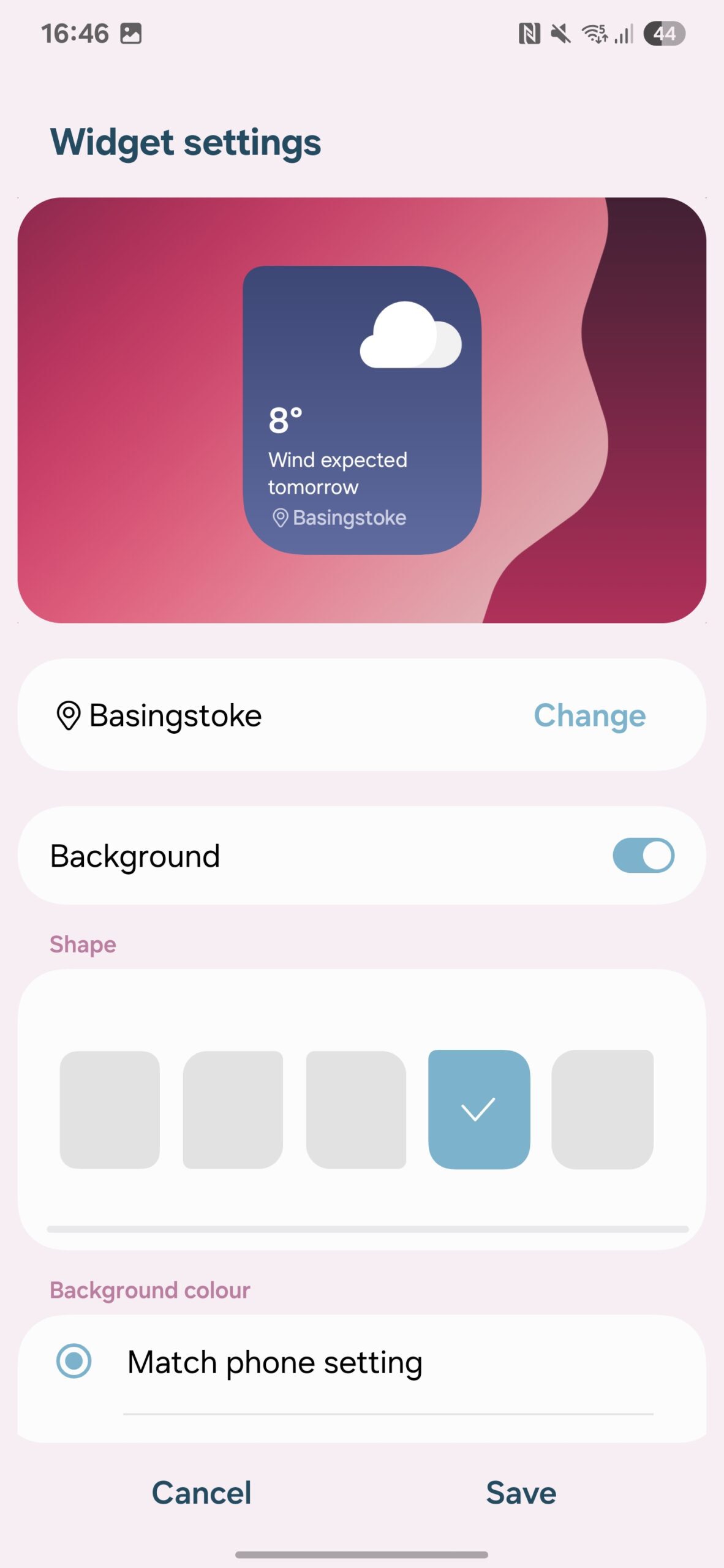Select Match phone setting radio button

tap(74, 1361)
